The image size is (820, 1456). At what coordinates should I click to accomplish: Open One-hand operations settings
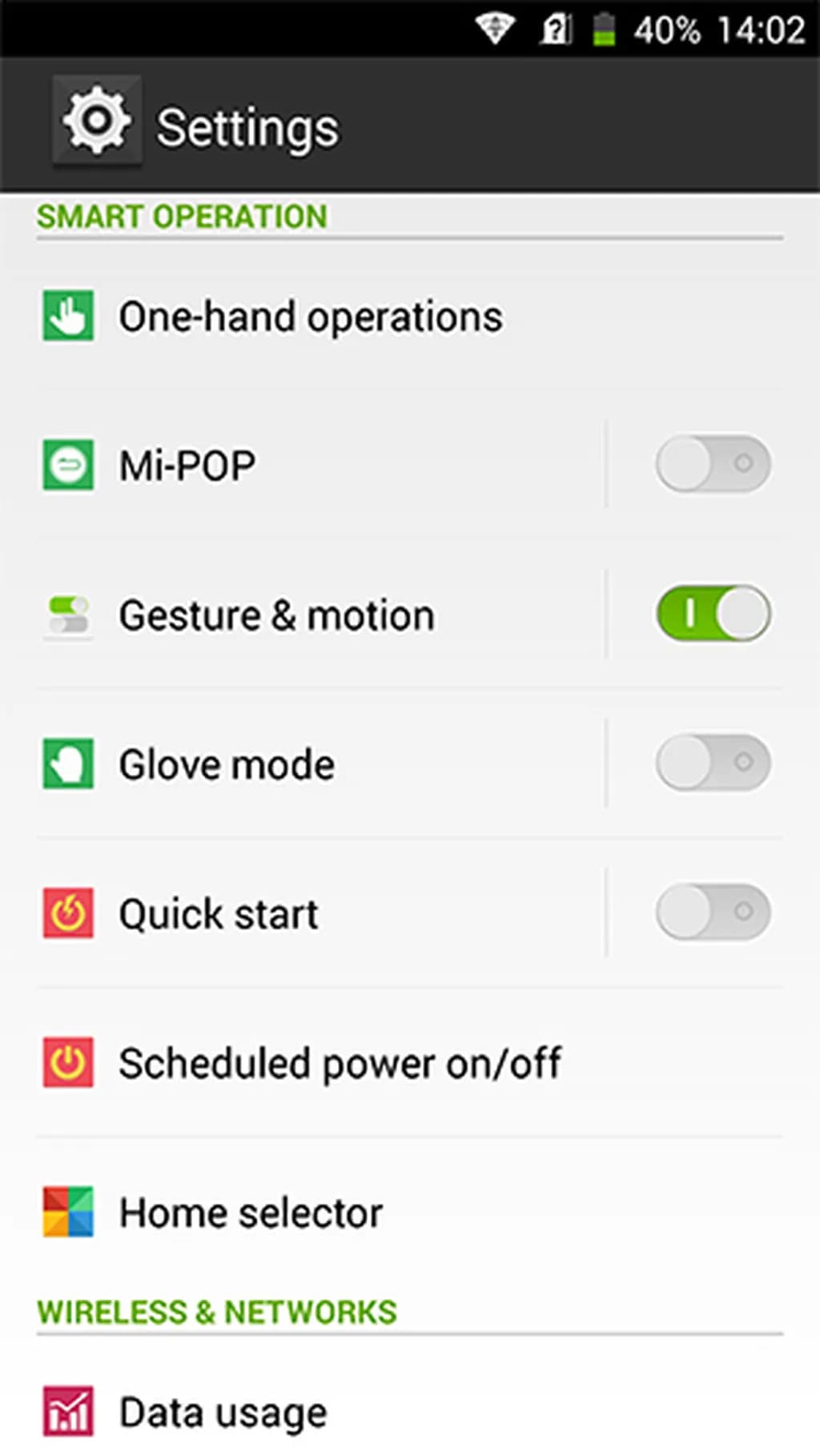click(x=311, y=316)
